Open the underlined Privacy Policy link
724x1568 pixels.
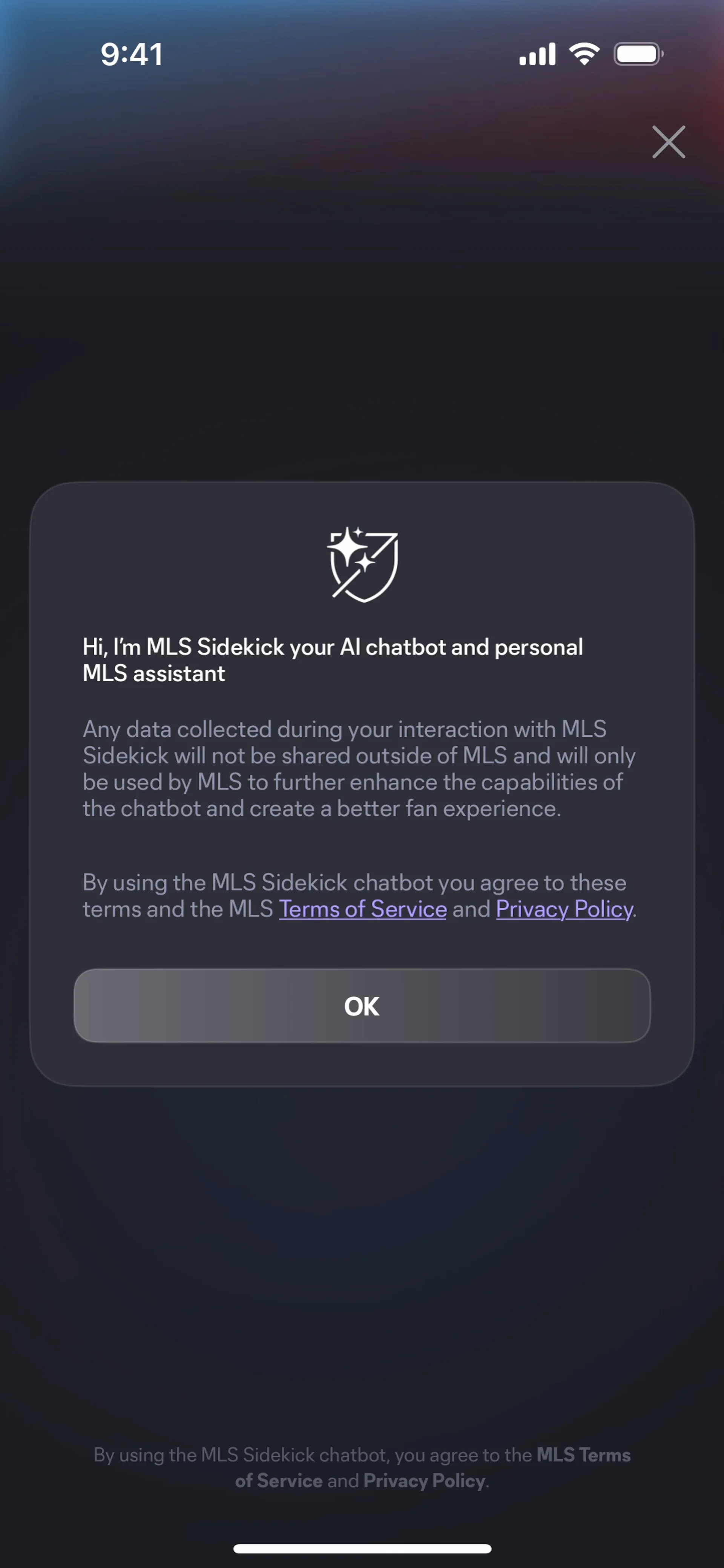(564, 909)
